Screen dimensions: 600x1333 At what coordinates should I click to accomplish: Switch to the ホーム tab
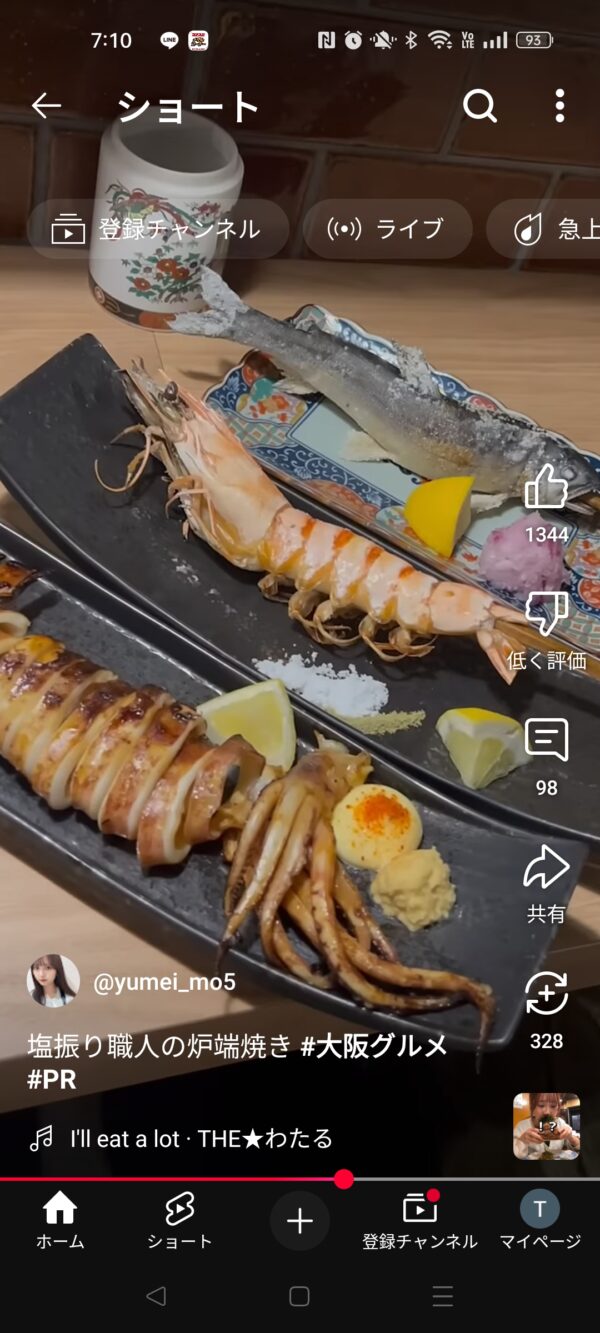click(60, 1221)
